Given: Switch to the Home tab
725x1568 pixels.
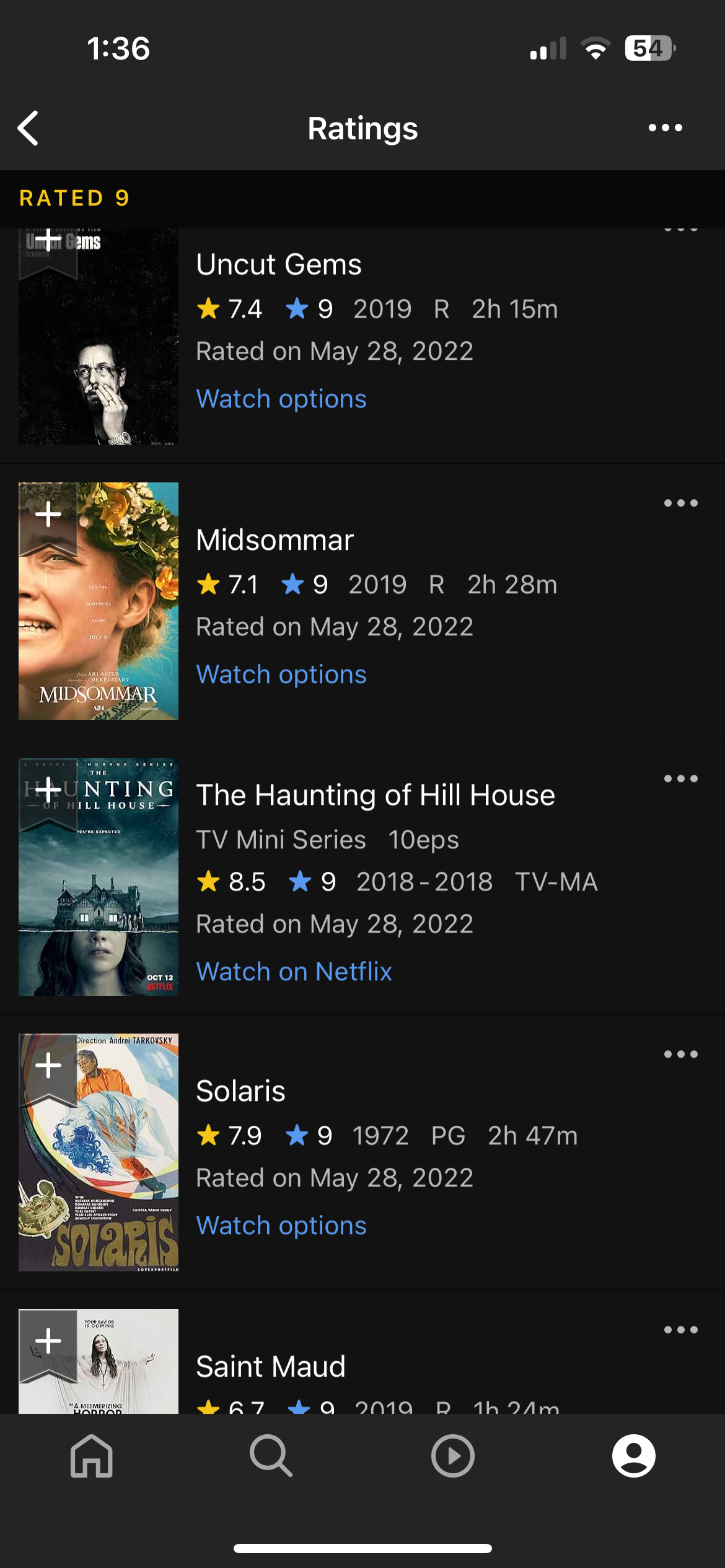Looking at the screenshot, I should coord(91,1456).
